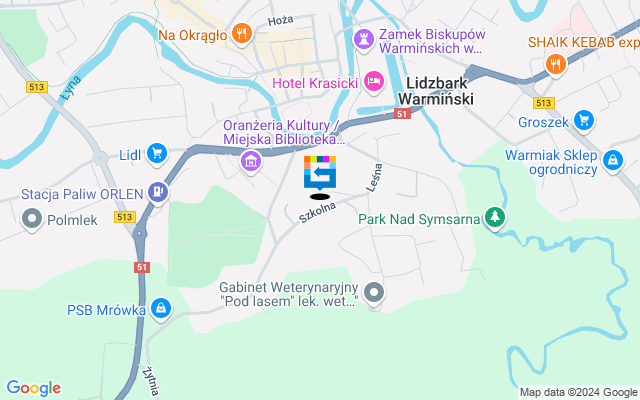Open the Google logo link
The image size is (640, 400).
(34, 388)
